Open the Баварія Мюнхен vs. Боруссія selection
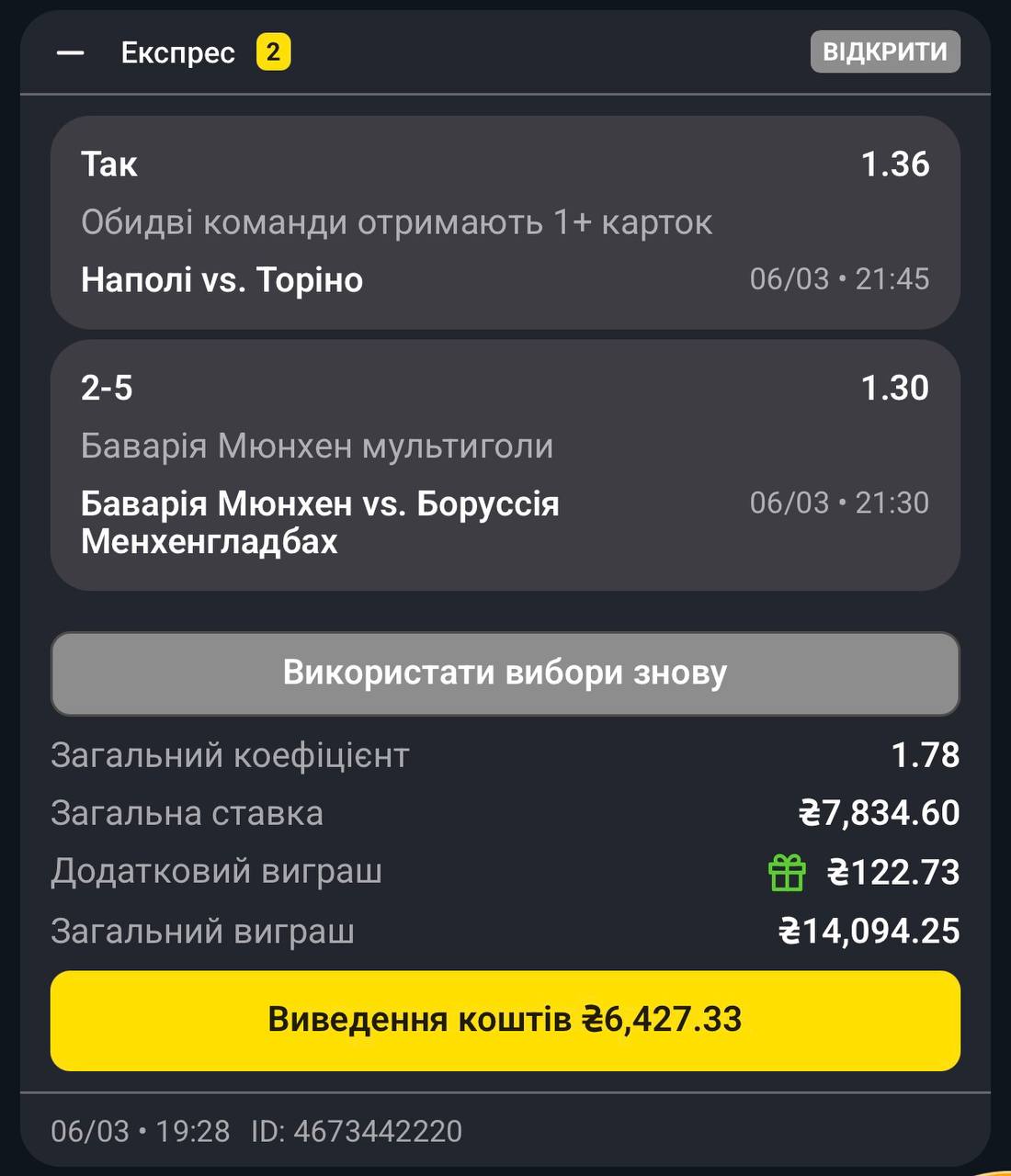 tap(505, 465)
